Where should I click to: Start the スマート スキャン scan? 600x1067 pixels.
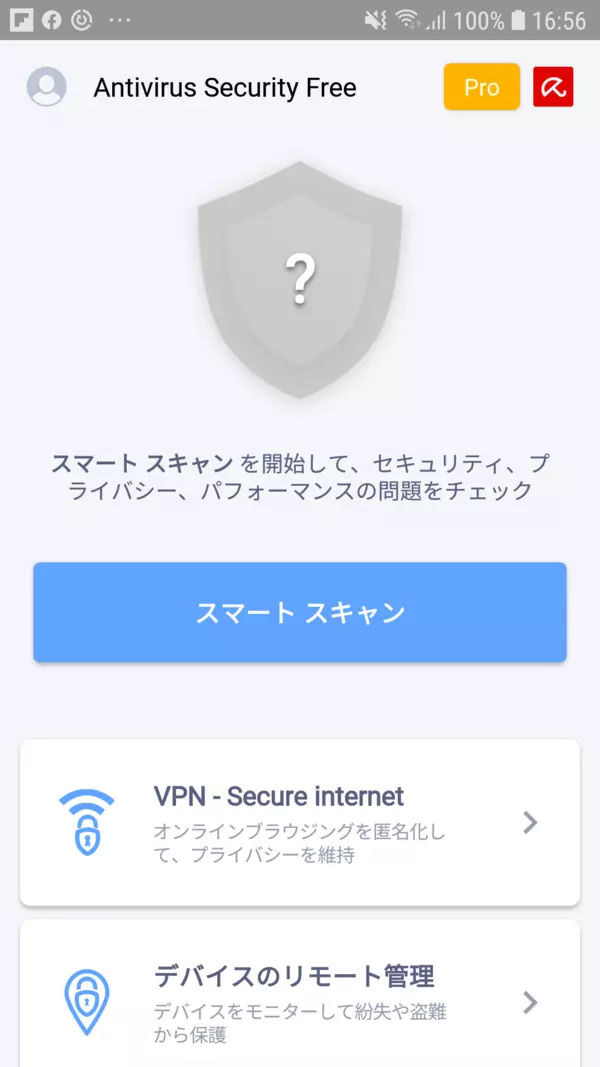click(300, 612)
